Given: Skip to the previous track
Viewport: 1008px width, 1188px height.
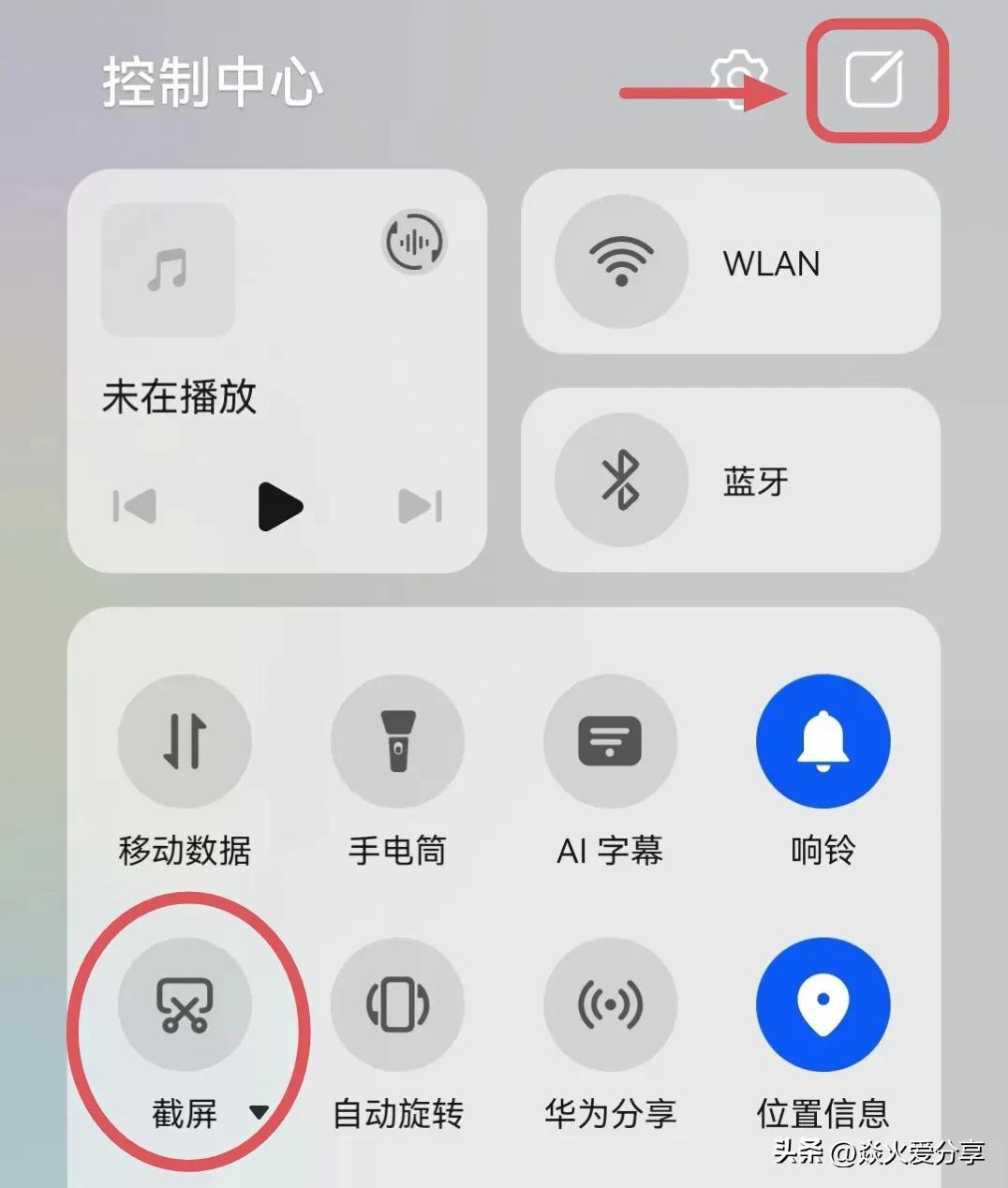Looking at the screenshot, I should coord(135,507).
